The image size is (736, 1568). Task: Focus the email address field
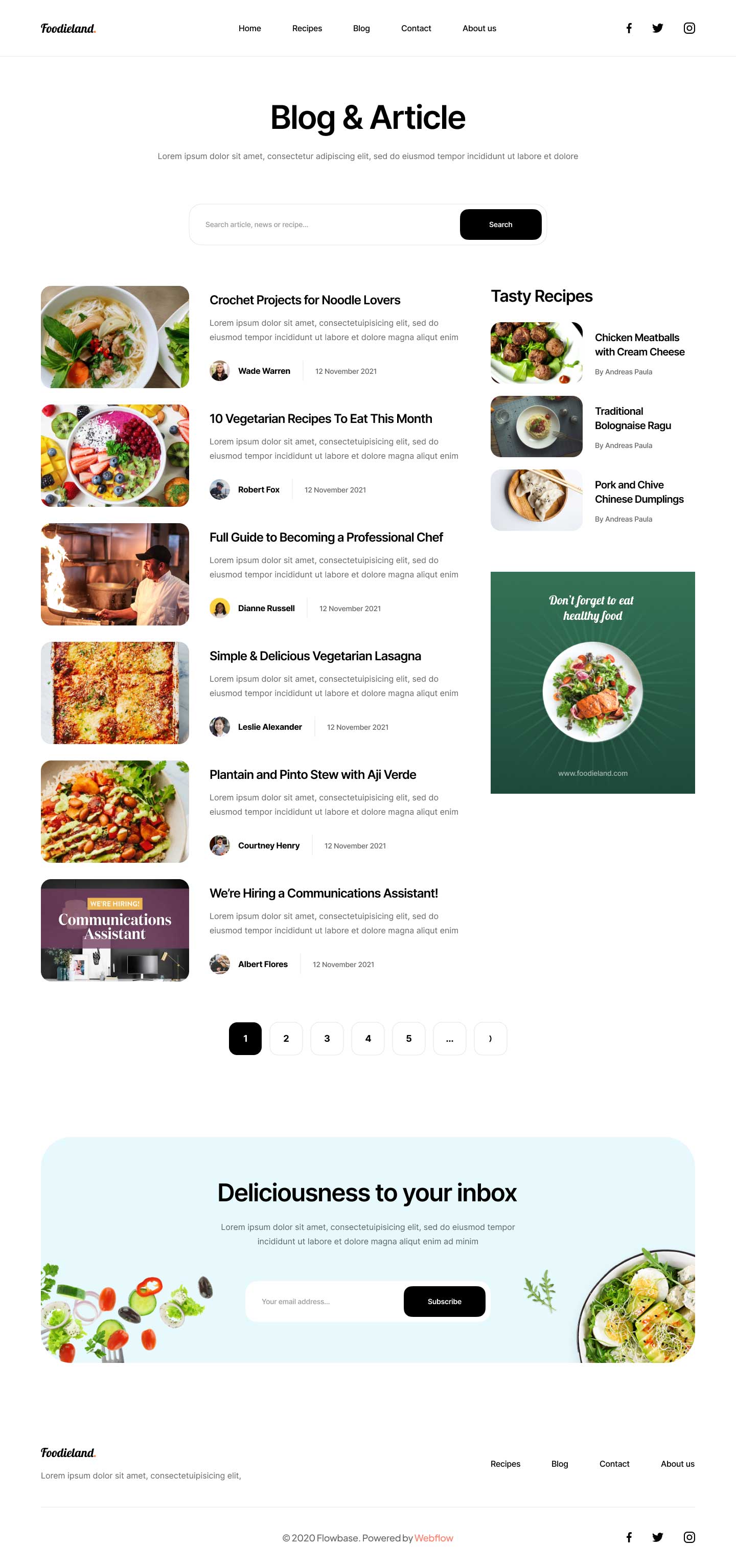(x=326, y=1302)
